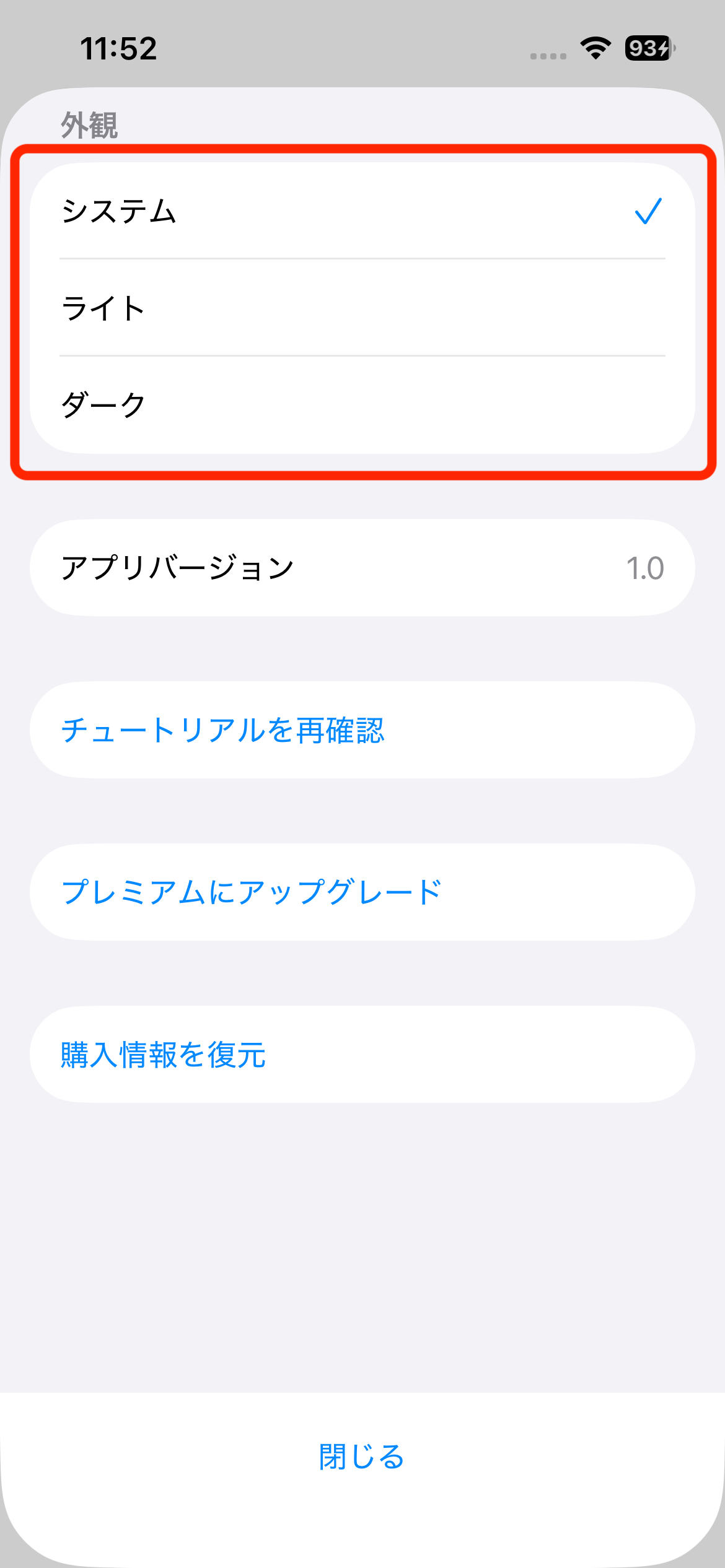Screen dimensions: 725x1568
Task: Click the cellular signal dots in status bar
Action: click(548, 56)
